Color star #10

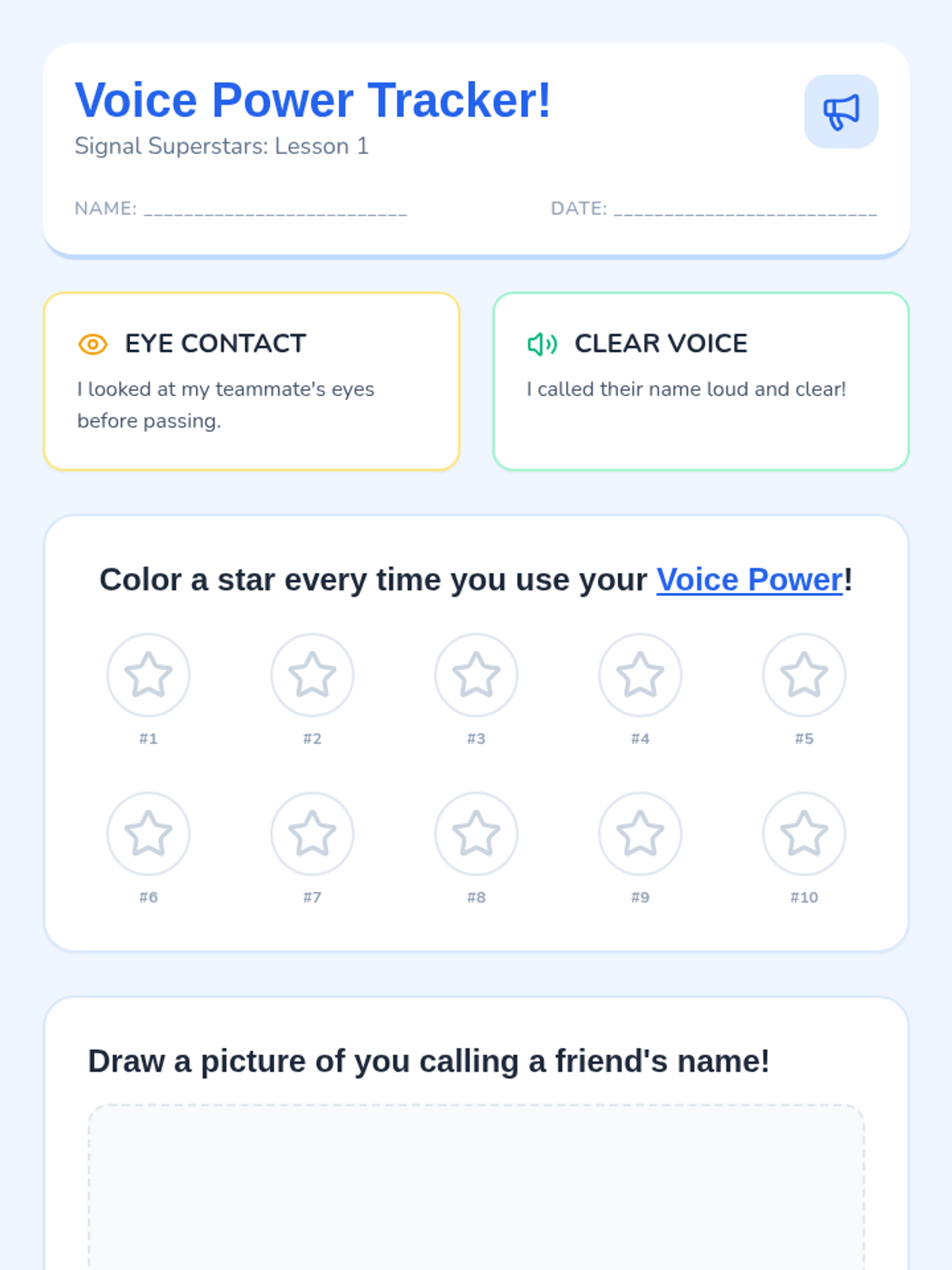pyautogui.click(x=804, y=833)
